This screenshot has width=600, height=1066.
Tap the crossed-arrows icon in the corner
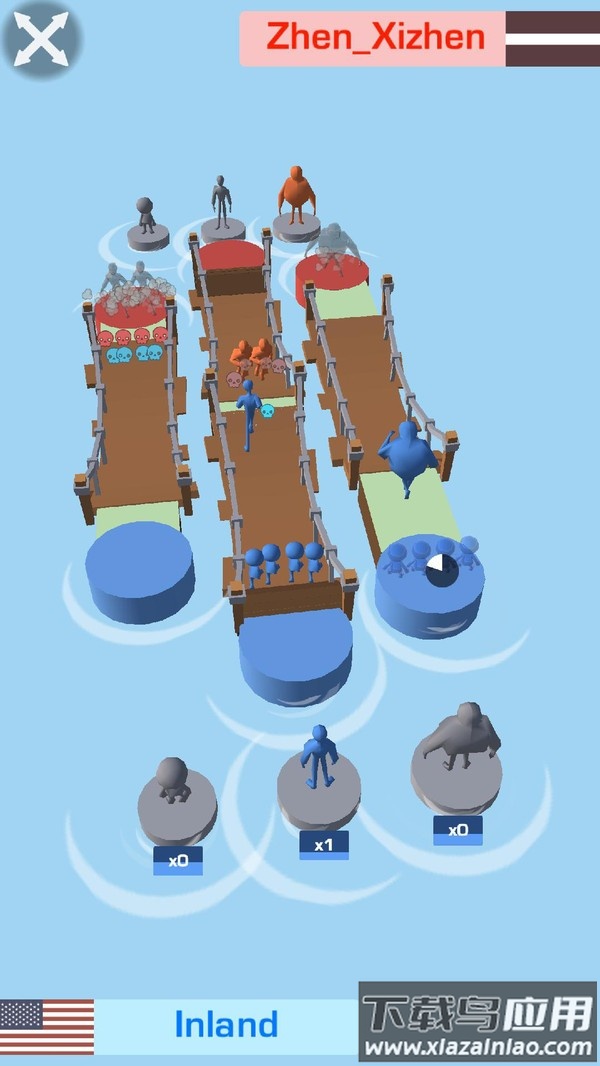(41, 40)
